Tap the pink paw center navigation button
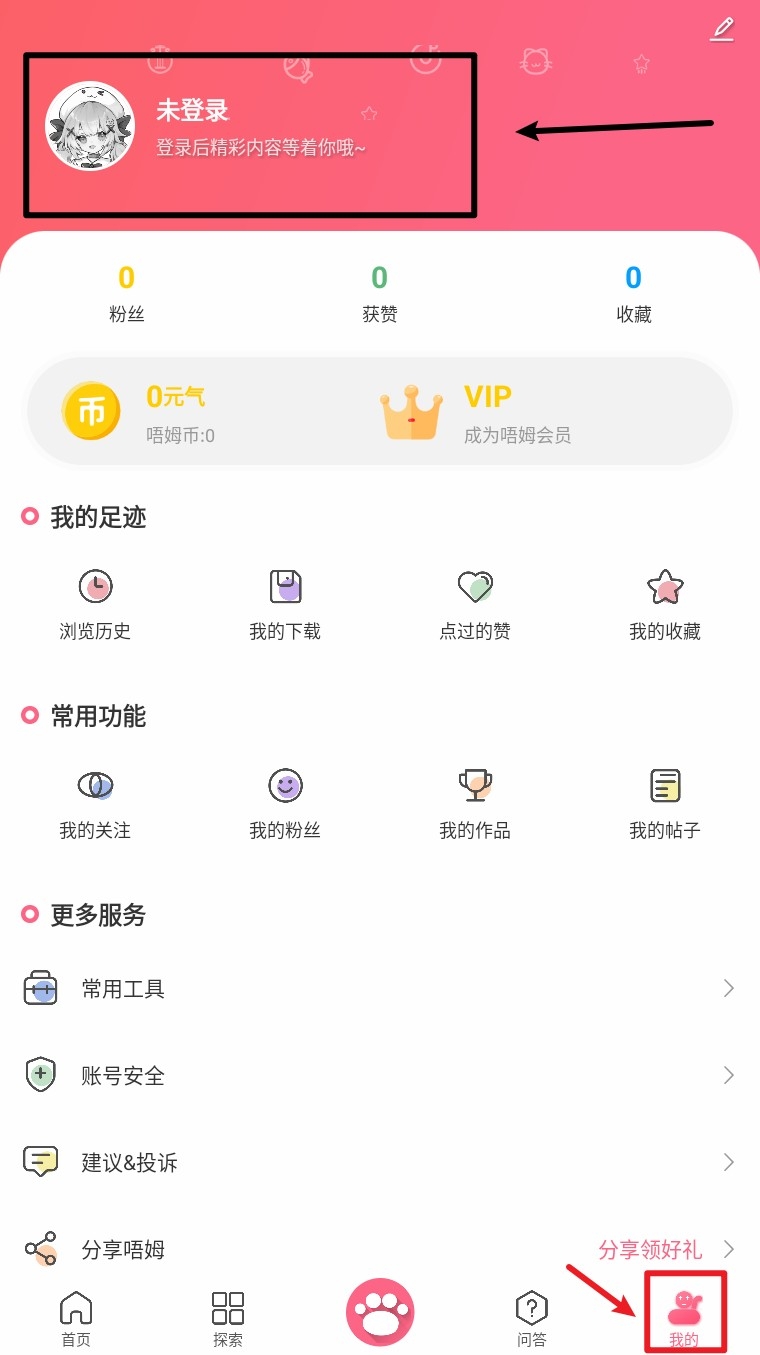The height and width of the screenshot is (1355, 760). (x=378, y=1310)
